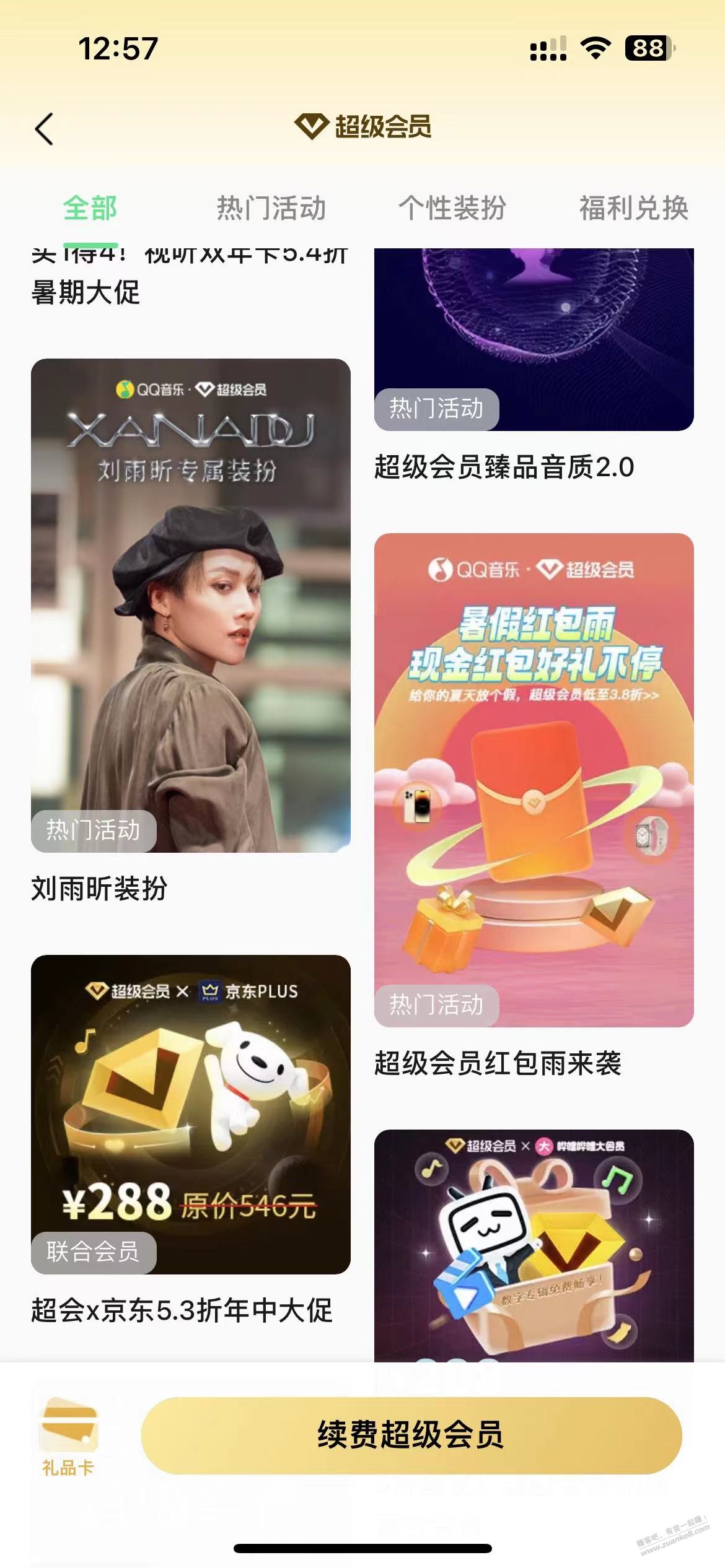
Task: View the 超级会员红包雨来袭 activity card
Action: point(534,780)
